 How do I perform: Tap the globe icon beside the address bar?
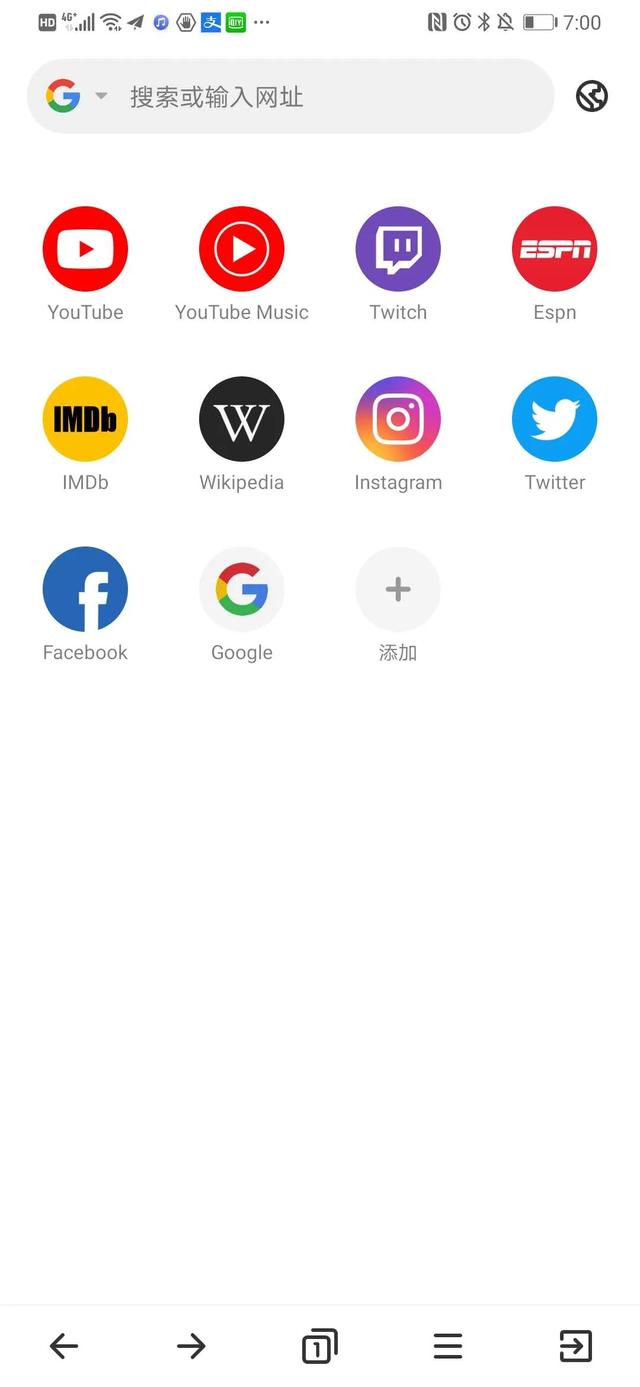coord(592,97)
